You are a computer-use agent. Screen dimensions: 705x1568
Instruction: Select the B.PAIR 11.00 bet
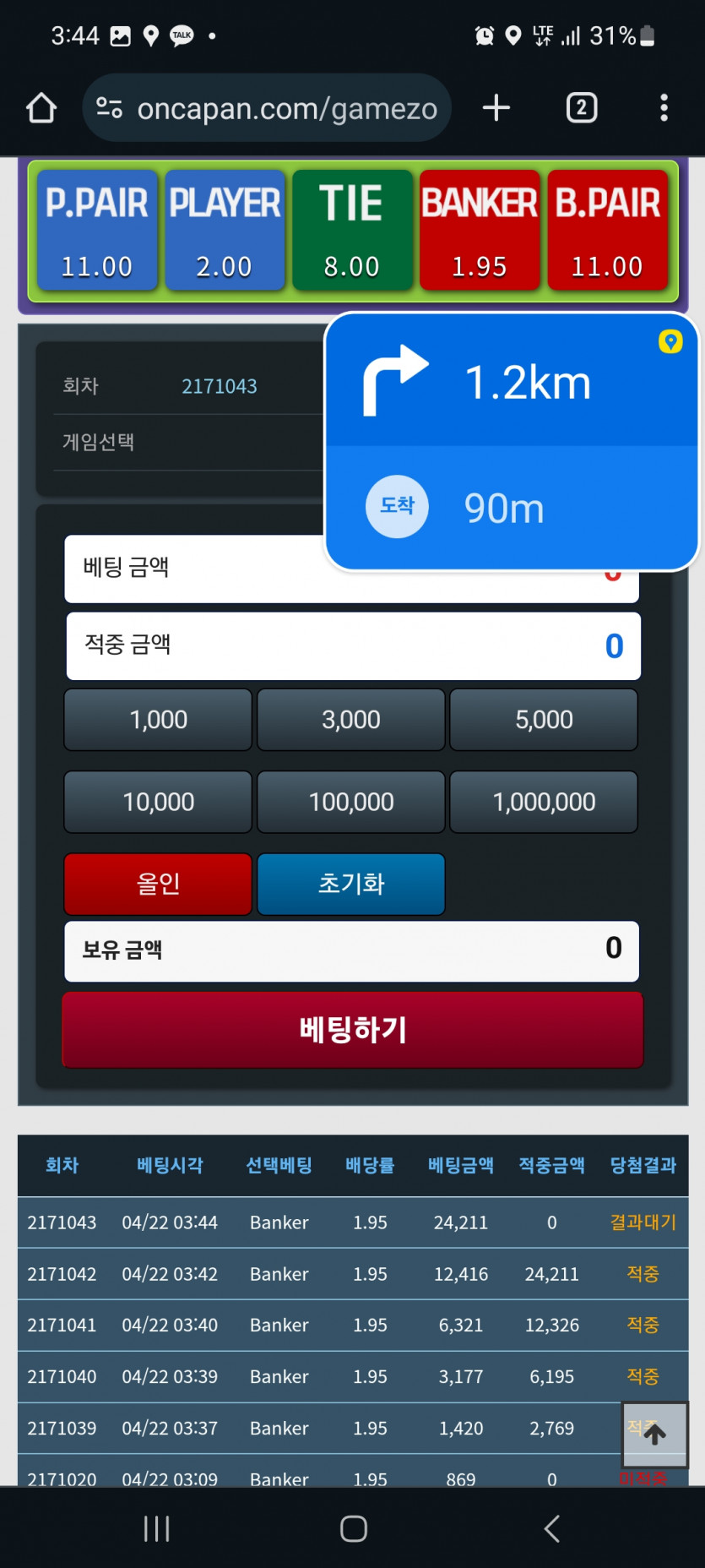point(607,230)
